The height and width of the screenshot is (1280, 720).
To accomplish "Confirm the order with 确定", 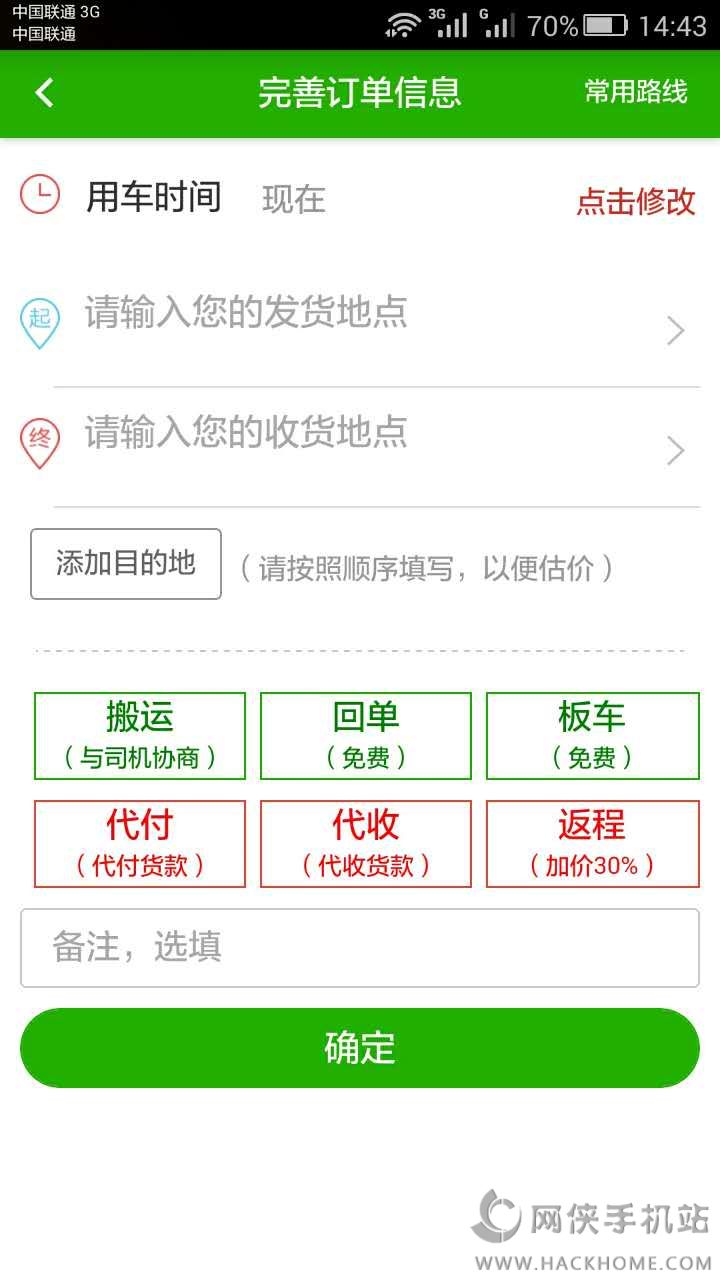I will (x=360, y=1047).
